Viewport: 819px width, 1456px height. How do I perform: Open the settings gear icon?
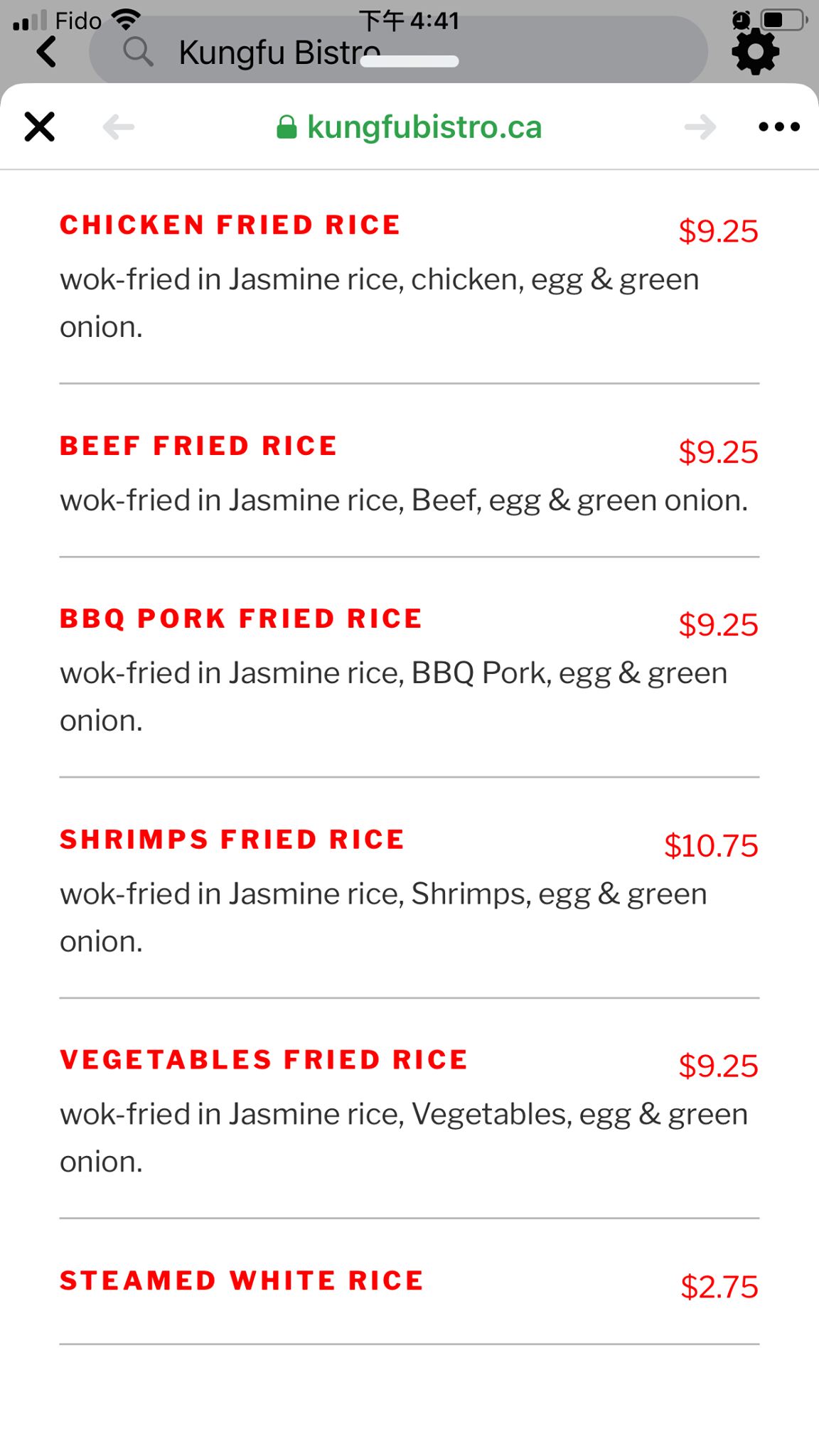click(755, 51)
